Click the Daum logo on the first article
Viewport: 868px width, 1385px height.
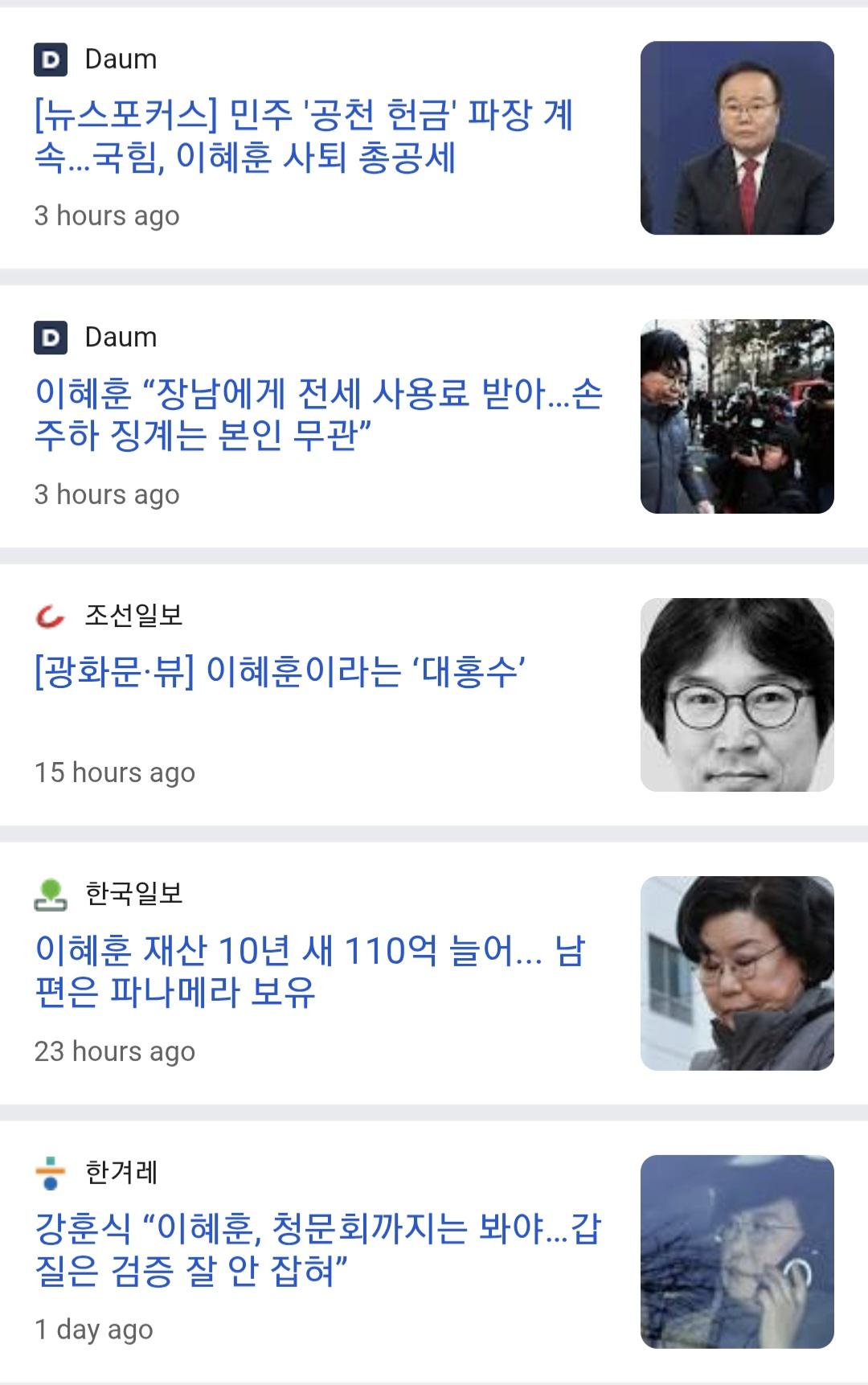[x=50, y=58]
